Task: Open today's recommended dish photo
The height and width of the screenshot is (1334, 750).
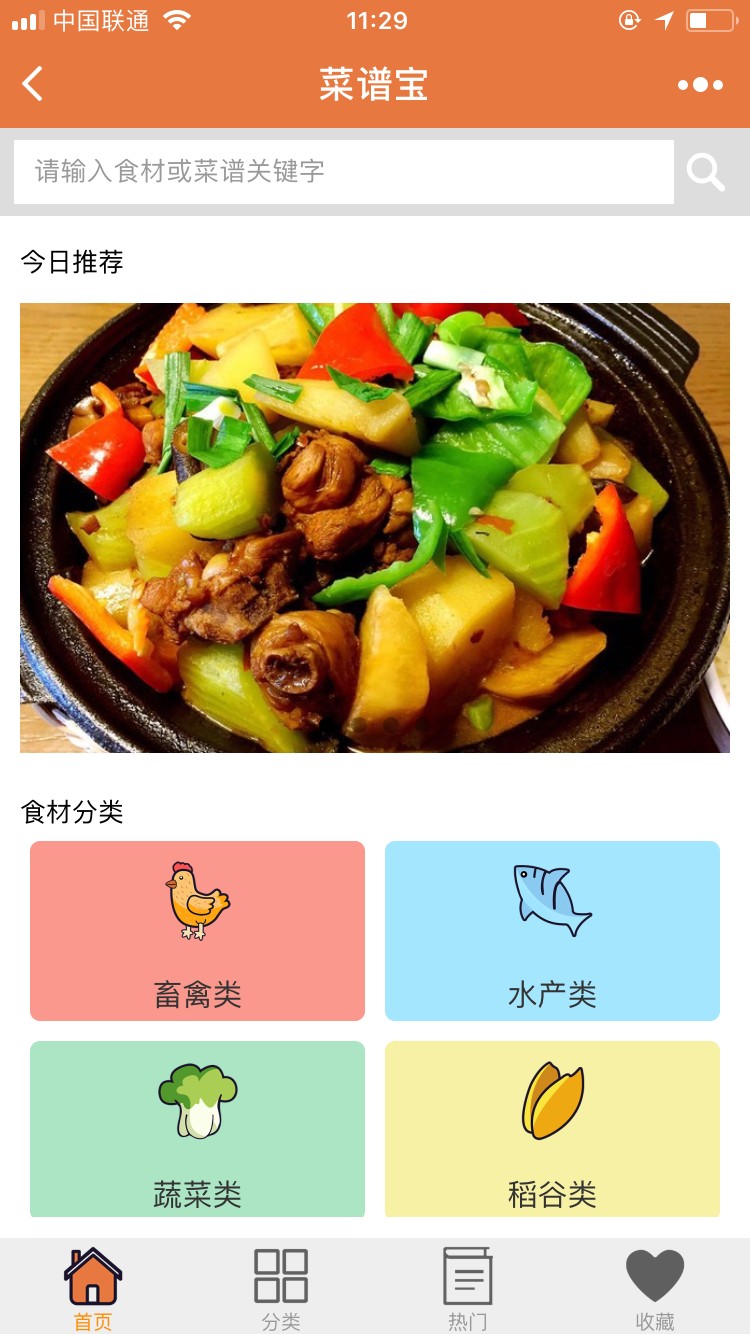Action: (x=375, y=527)
